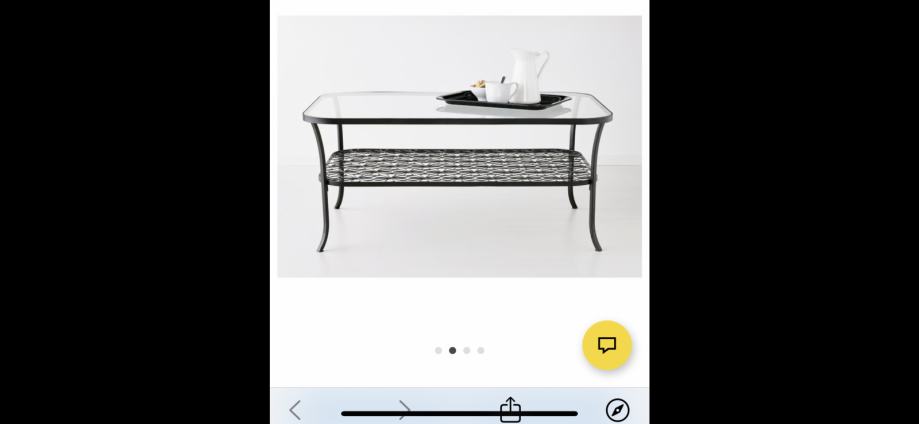Share this page
The image size is (919, 424).
point(510,409)
